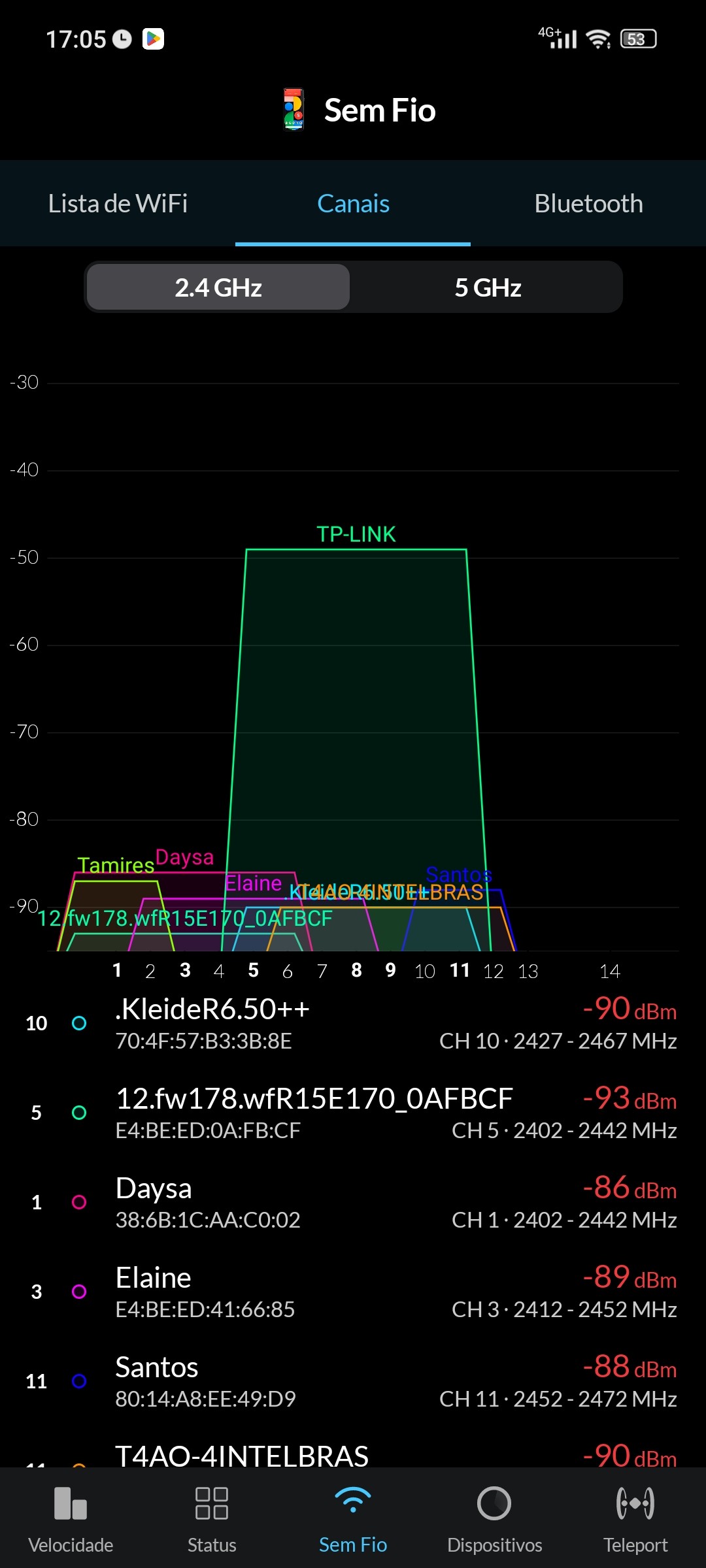Go to the Velocidade tab
The image size is (706, 1568).
[71, 1518]
